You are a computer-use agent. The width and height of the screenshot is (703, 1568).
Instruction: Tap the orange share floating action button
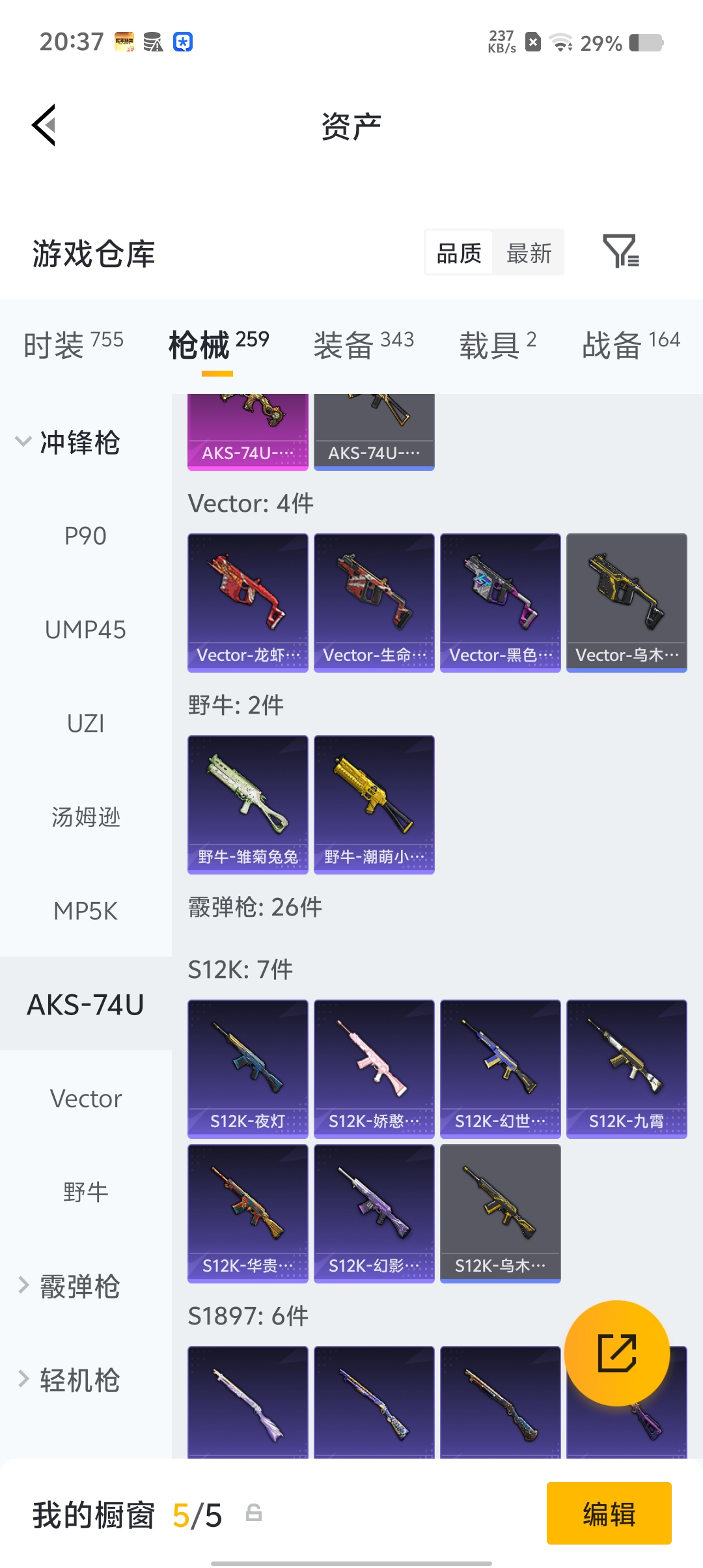[618, 1354]
